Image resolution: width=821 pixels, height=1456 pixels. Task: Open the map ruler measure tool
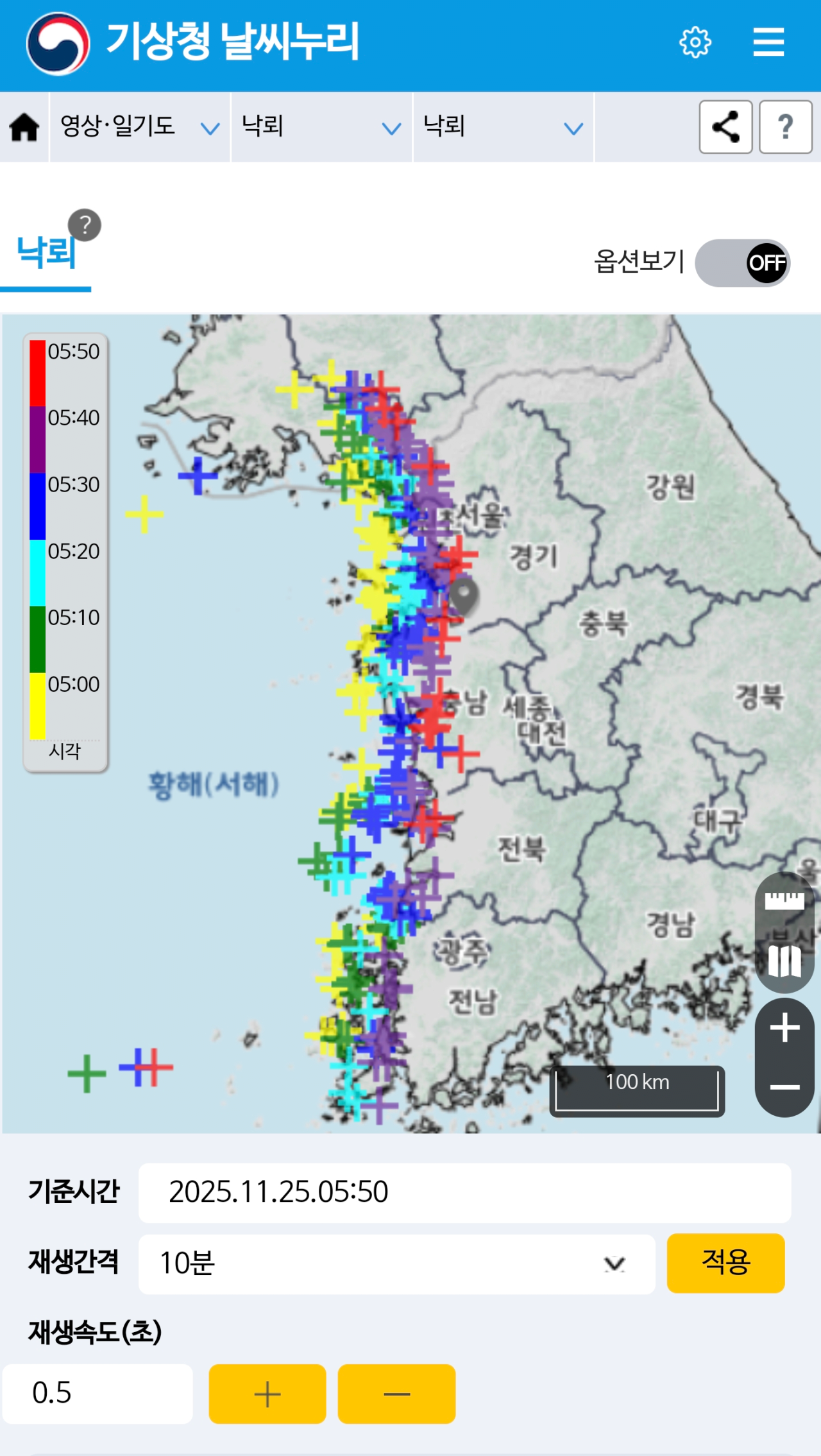coord(784,900)
